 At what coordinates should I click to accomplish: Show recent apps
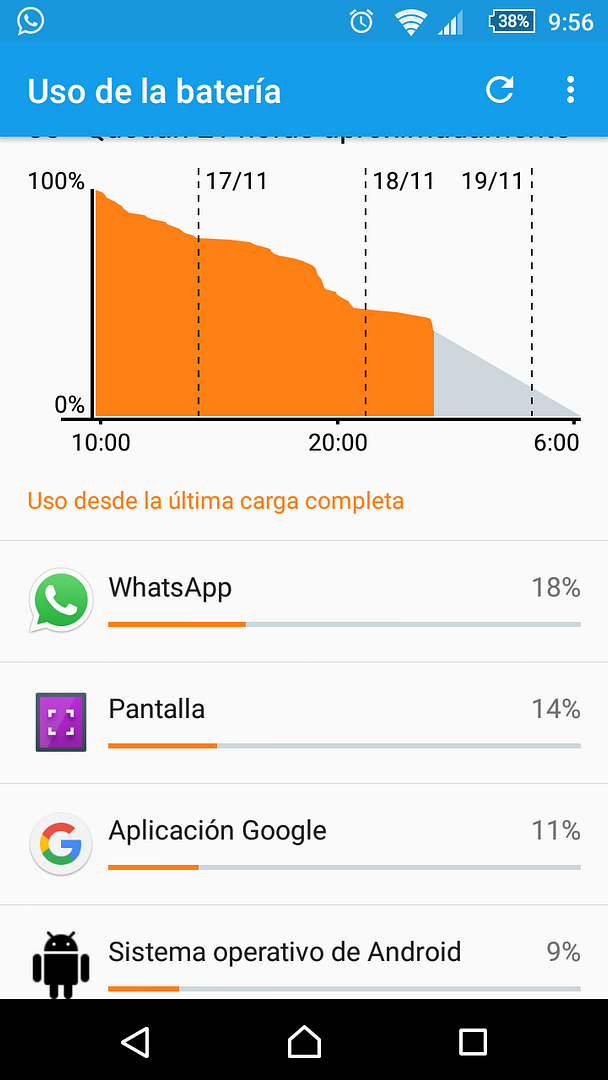pos(473,1041)
